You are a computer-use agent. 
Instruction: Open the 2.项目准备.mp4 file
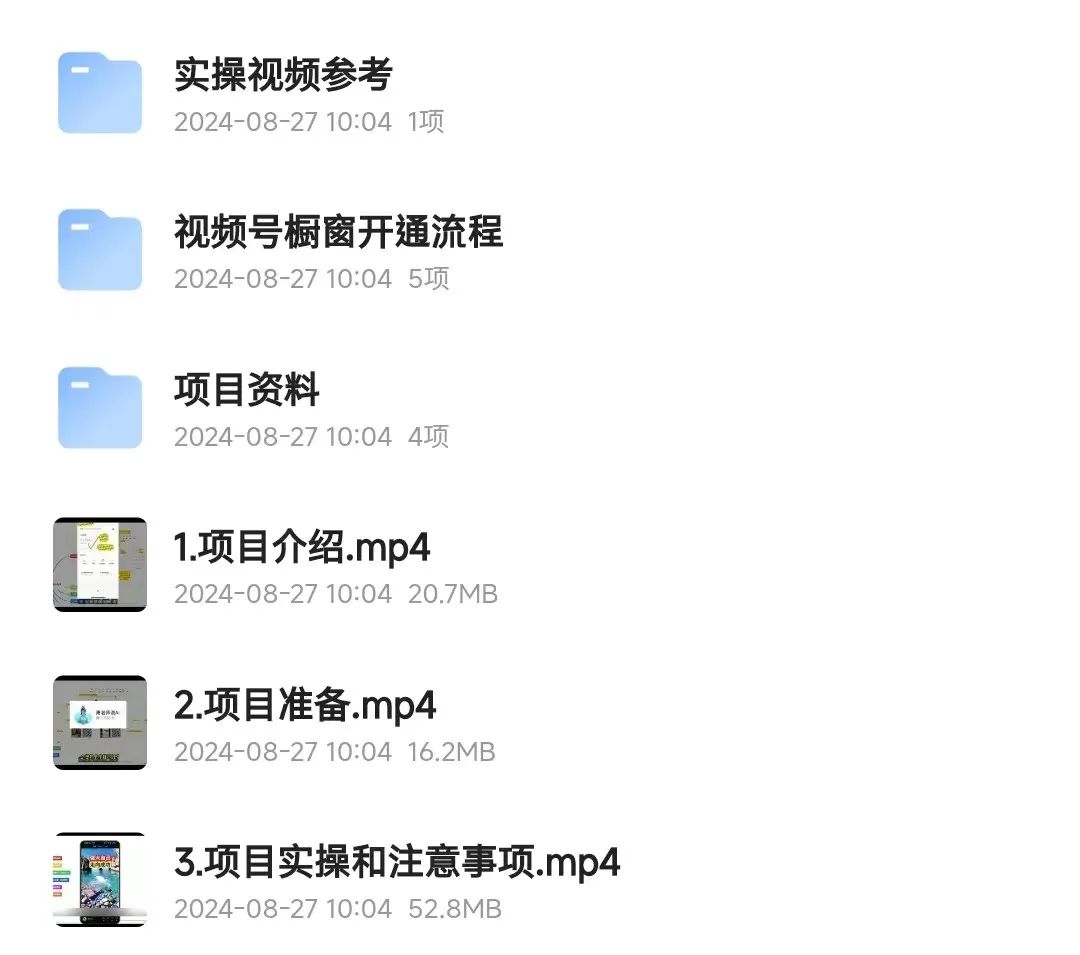coord(305,706)
